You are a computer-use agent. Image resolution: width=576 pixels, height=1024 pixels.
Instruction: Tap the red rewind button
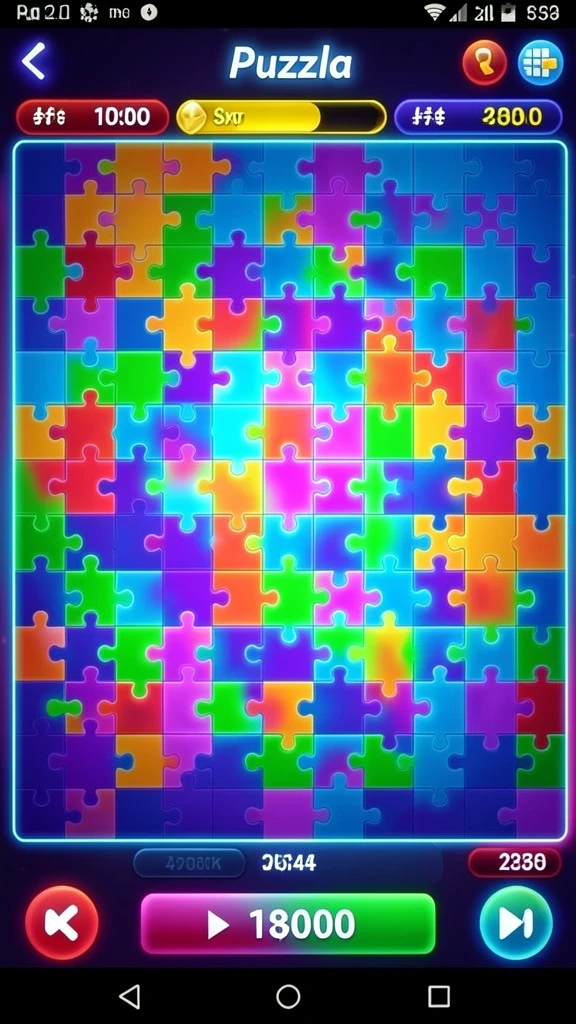click(62, 923)
